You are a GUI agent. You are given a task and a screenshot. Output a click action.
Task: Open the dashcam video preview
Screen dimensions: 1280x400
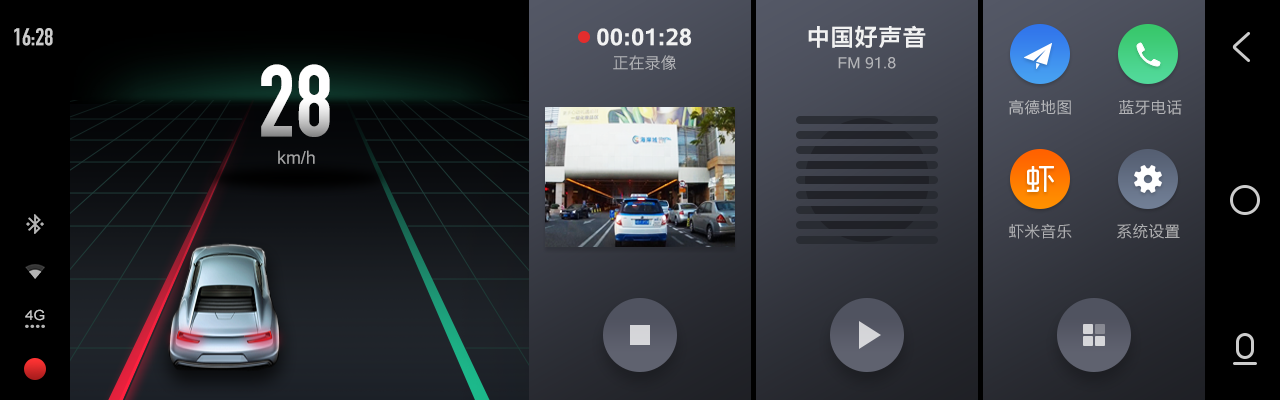point(640,177)
